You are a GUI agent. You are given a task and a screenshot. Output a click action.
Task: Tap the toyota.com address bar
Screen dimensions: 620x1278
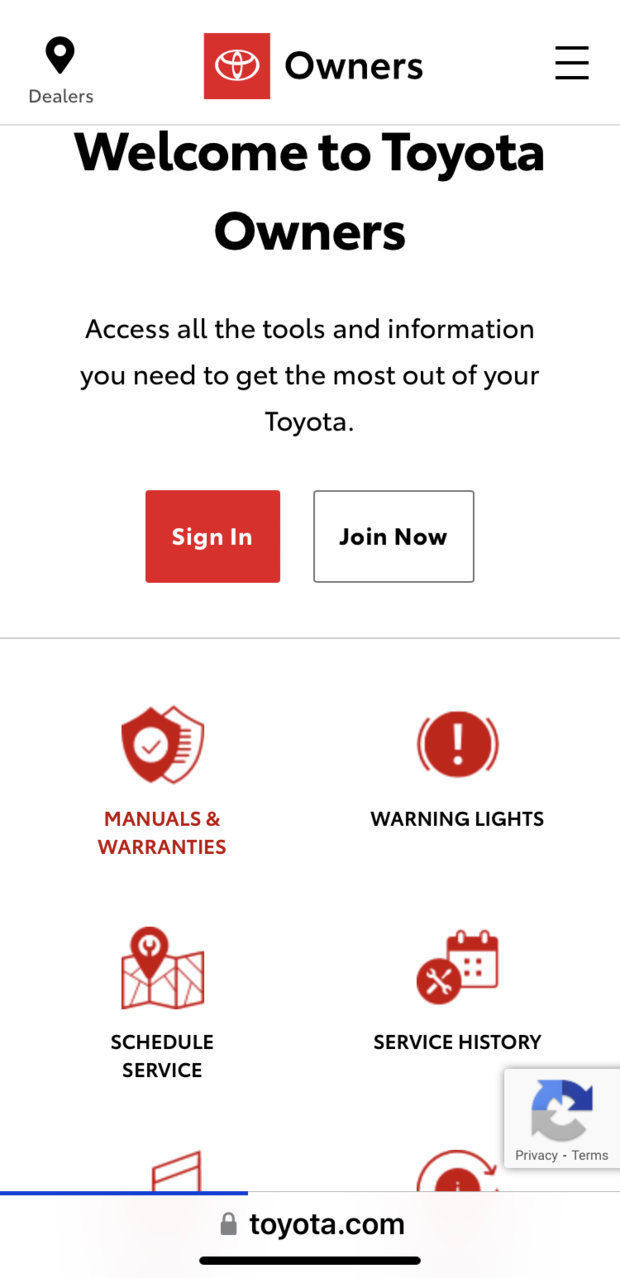pos(312,1224)
